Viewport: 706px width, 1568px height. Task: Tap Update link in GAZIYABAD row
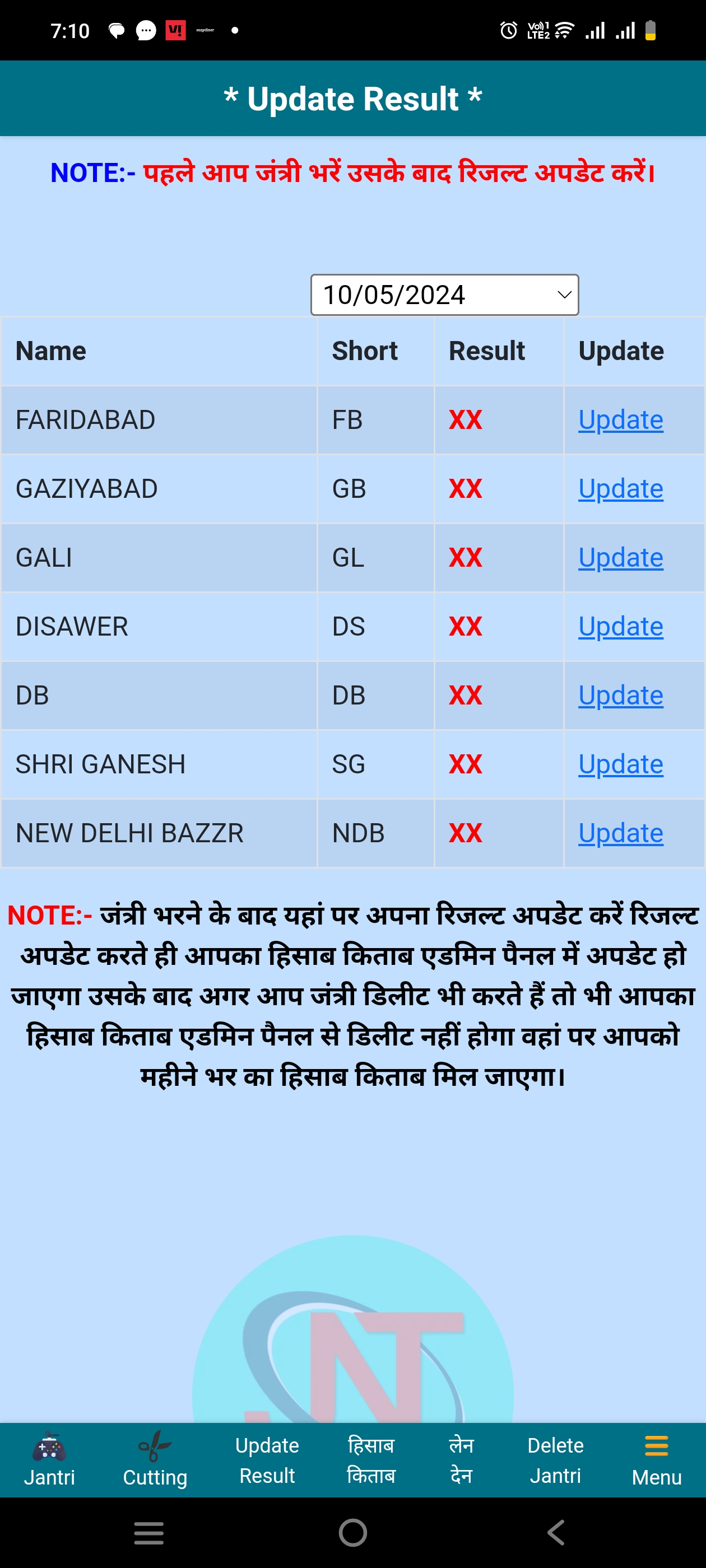pos(620,489)
